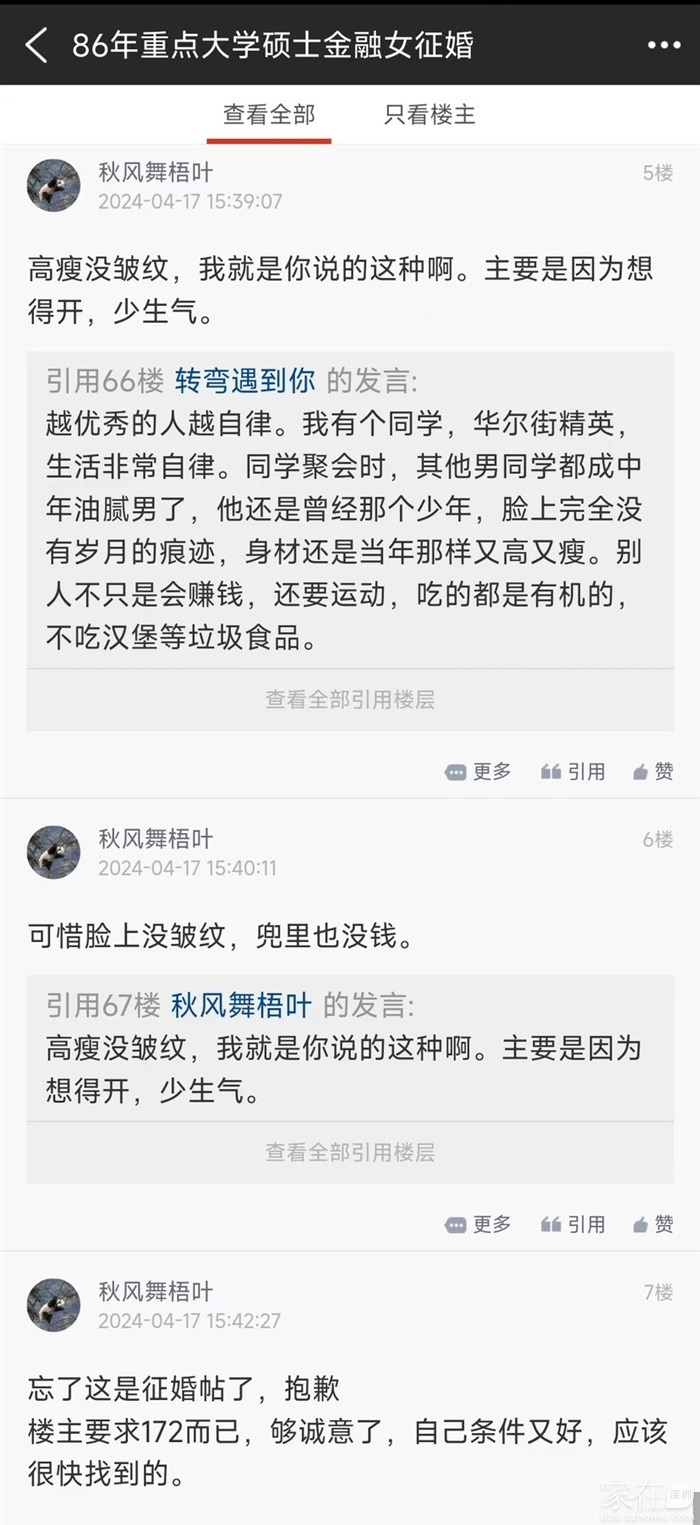Tap 更多 under the floor 5 post
The height and width of the screenshot is (1525, 700).
pyautogui.click(x=478, y=771)
